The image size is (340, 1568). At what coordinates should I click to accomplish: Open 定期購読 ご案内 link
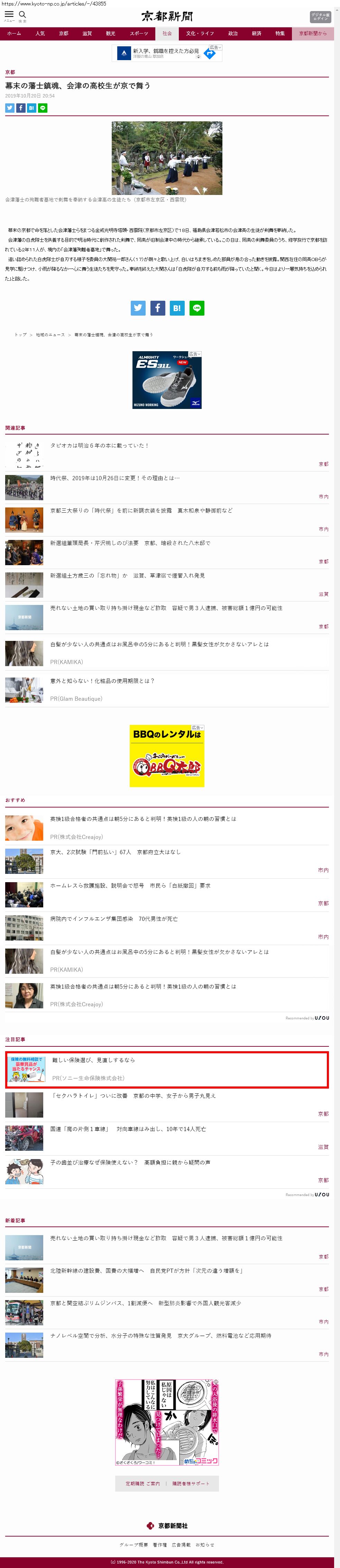(x=143, y=1483)
